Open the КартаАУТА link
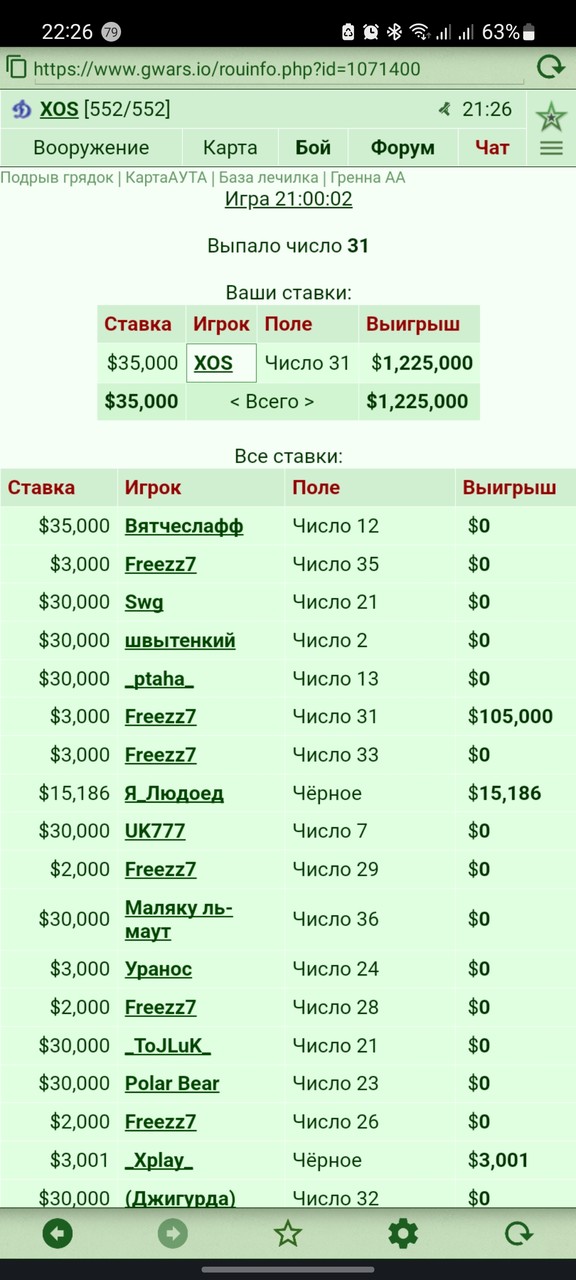 165,178
